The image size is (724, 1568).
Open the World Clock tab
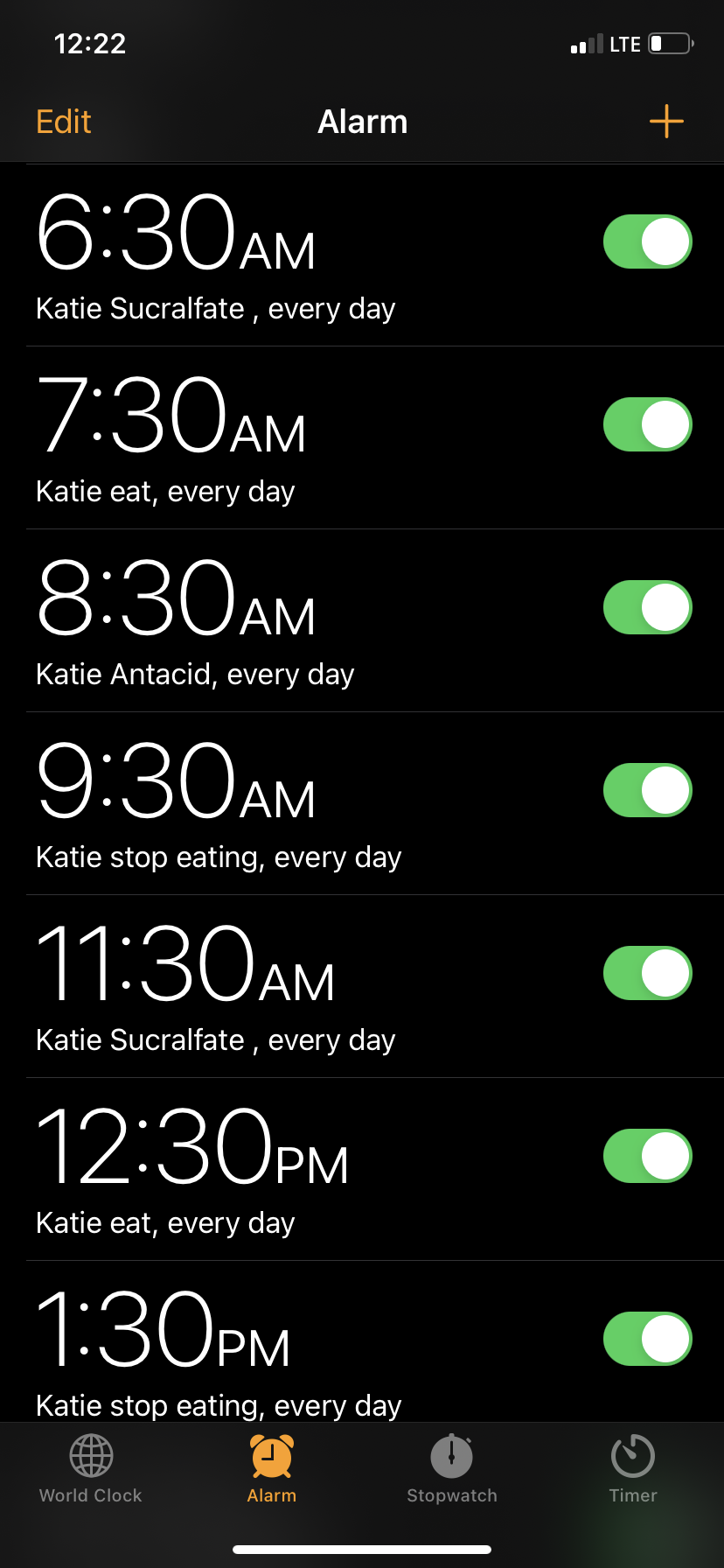[91, 1469]
